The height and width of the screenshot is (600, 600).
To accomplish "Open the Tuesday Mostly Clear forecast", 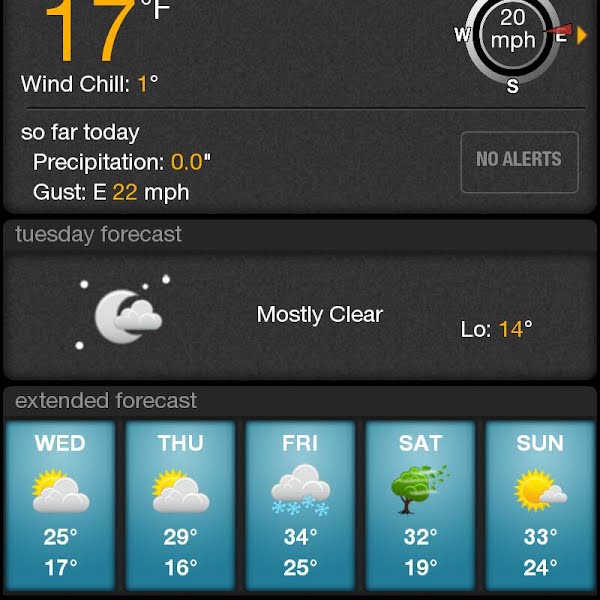I will pyautogui.click(x=300, y=315).
